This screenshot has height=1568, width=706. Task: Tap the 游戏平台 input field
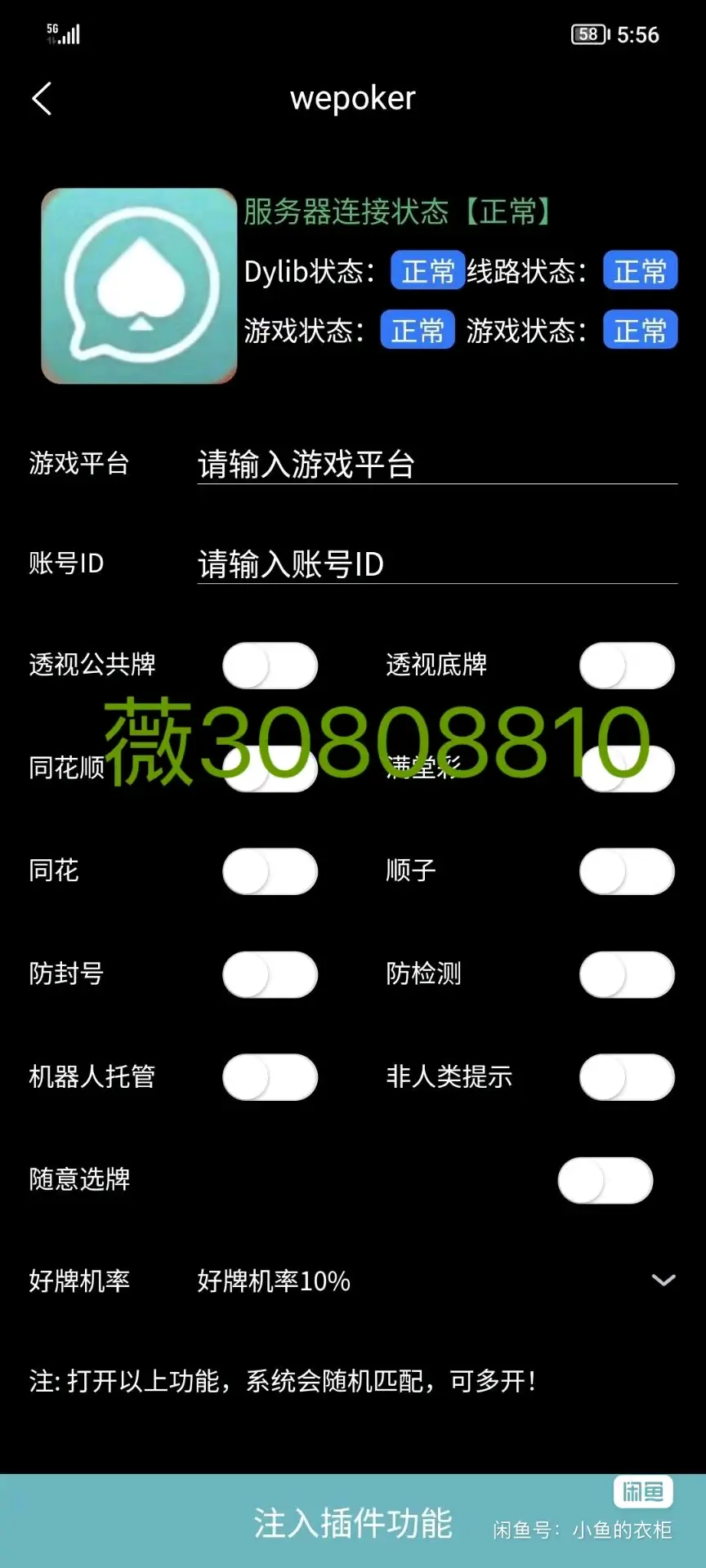coord(436,464)
